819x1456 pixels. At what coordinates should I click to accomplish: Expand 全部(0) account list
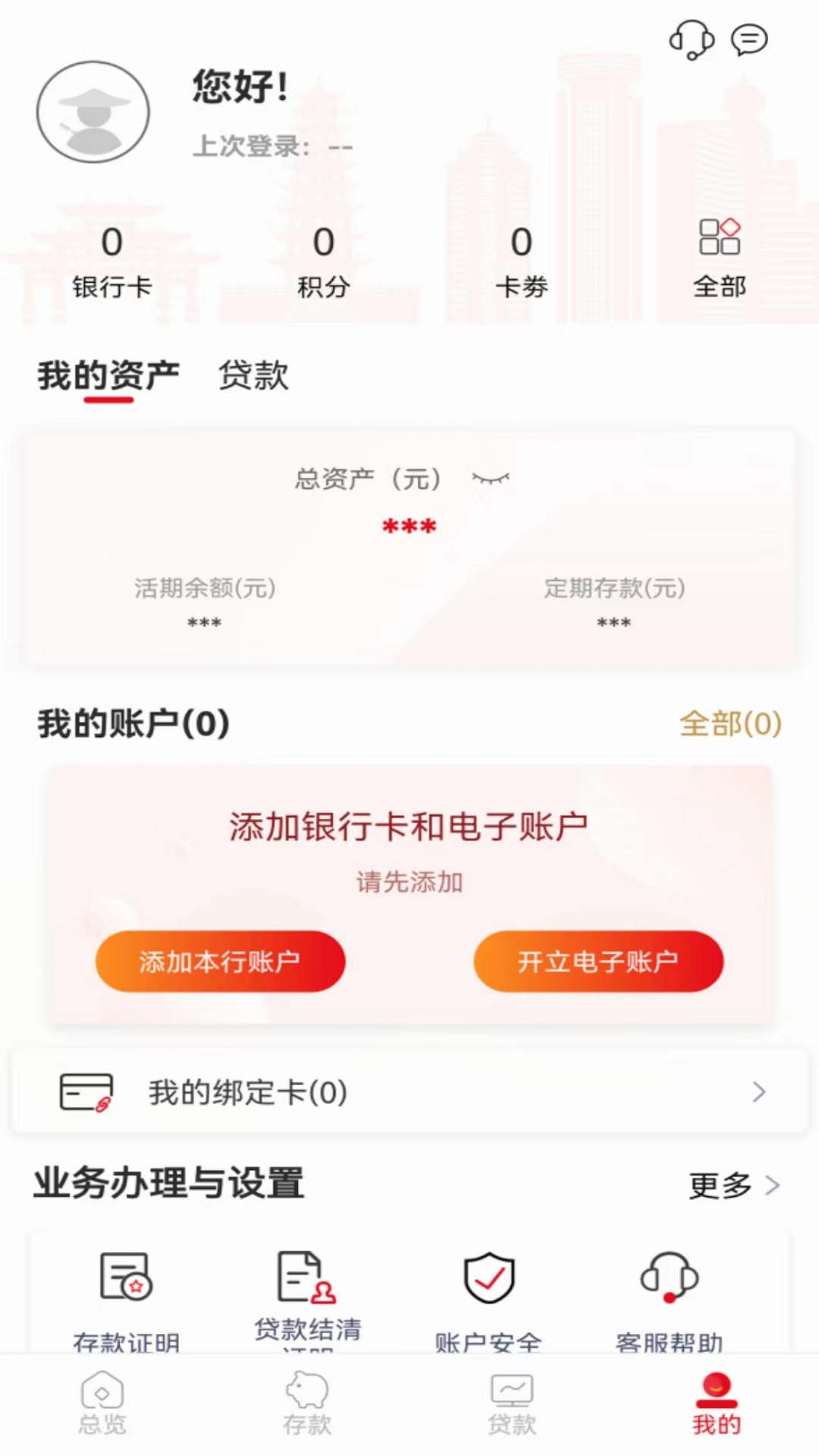(729, 726)
